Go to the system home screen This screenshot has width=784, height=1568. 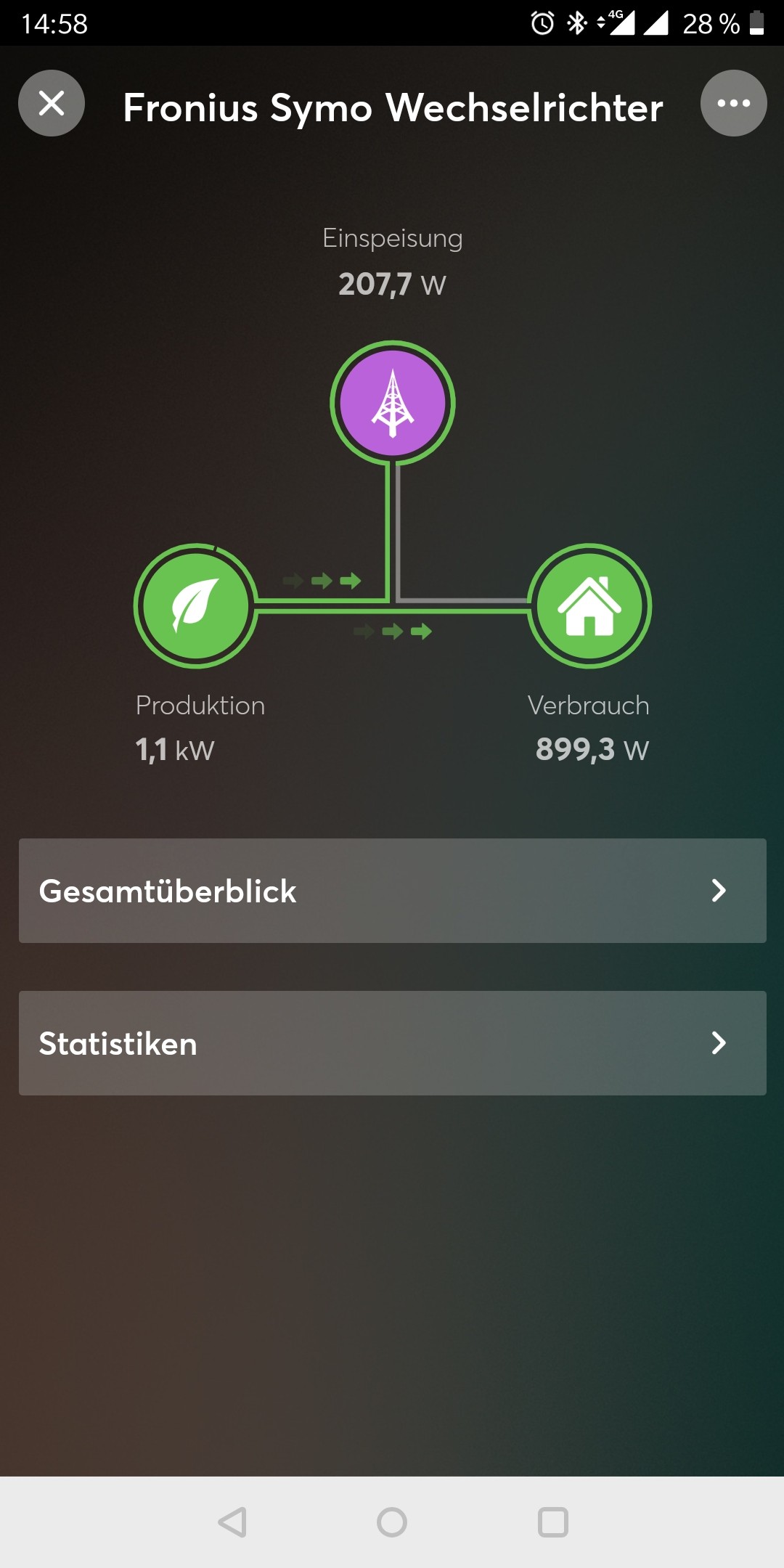click(x=392, y=1522)
